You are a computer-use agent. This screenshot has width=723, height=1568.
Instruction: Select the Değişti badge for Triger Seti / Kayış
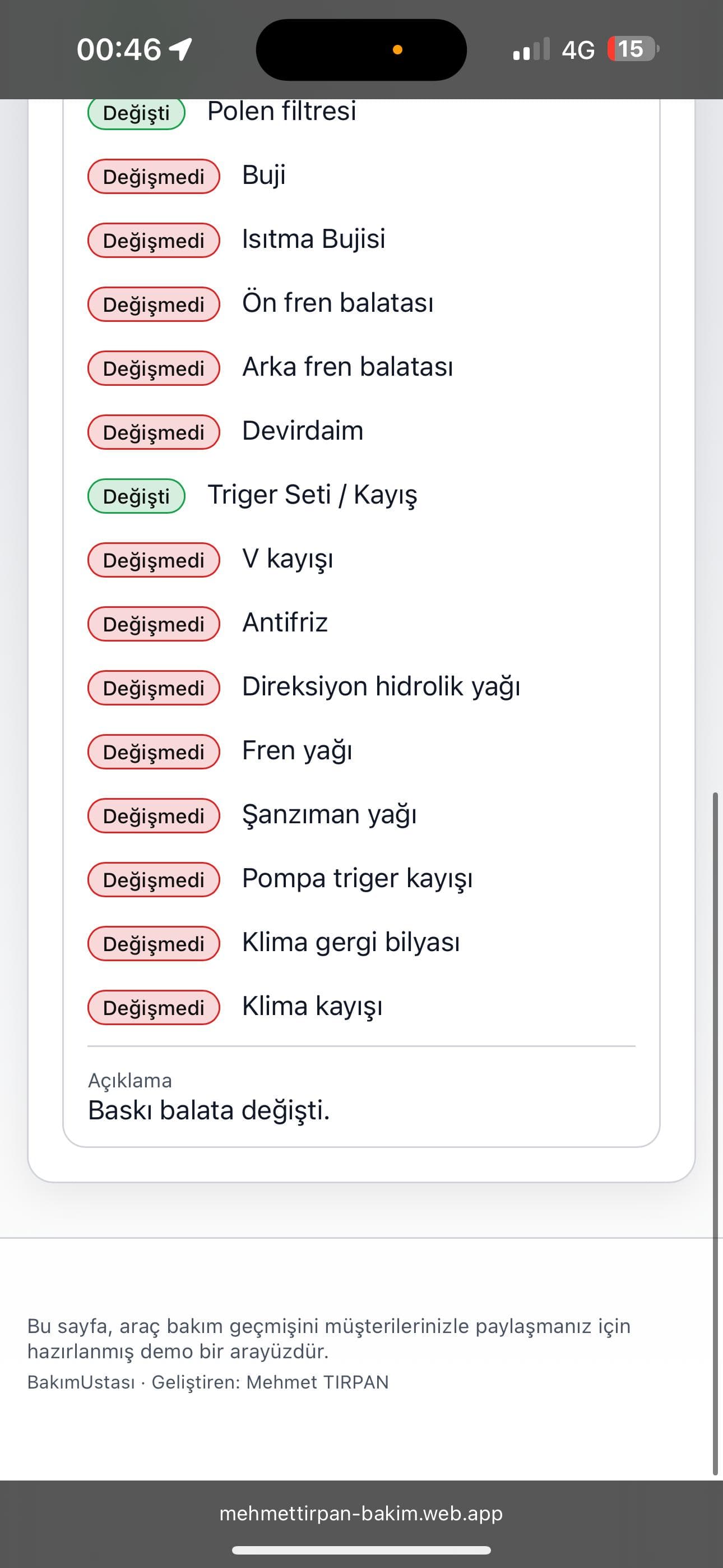pos(136,497)
